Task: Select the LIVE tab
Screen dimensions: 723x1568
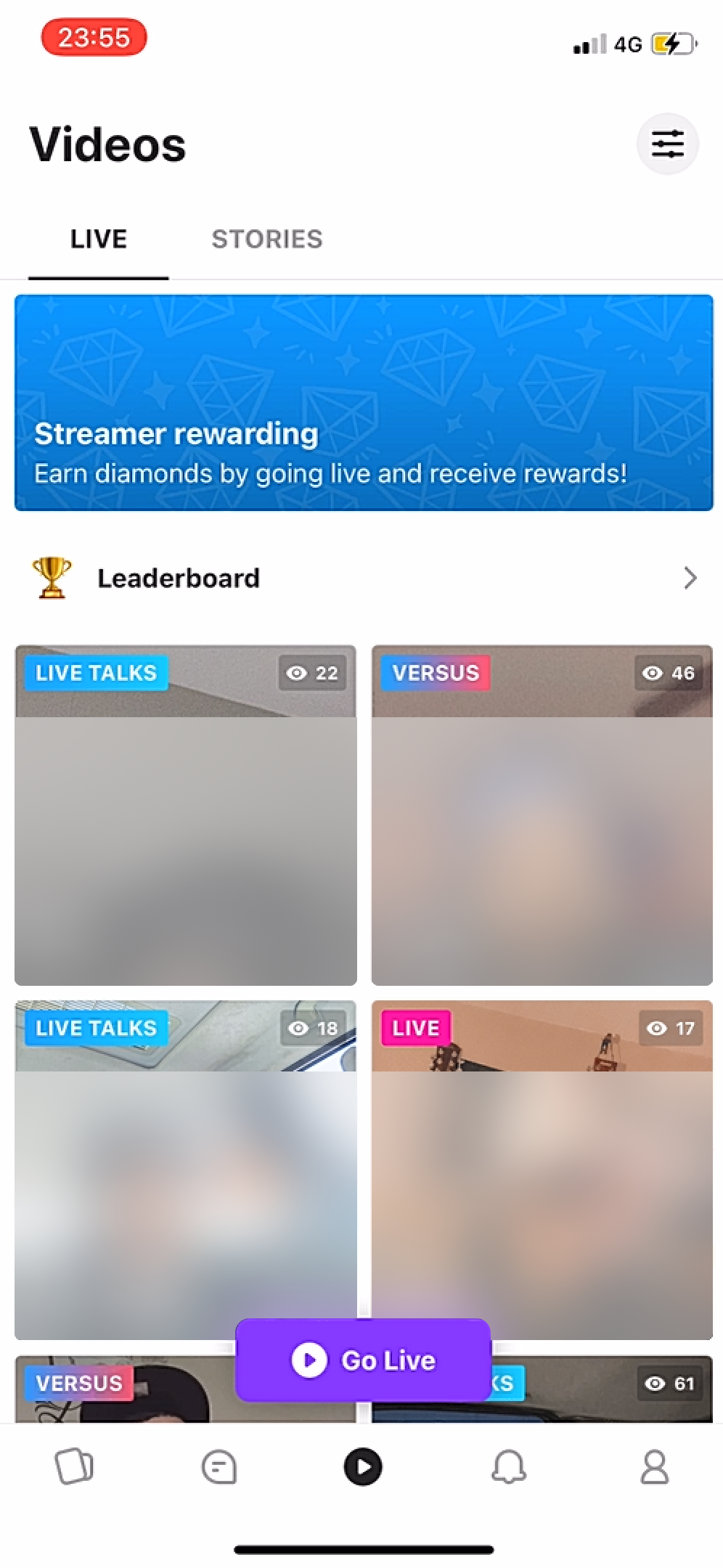Action: click(x=97, y=239)
